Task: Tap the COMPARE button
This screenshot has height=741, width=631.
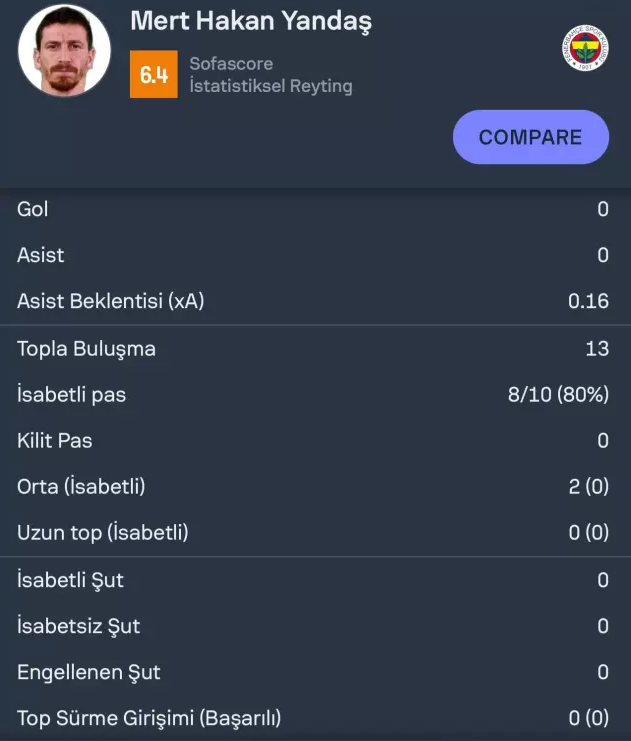Action: coord(530,137)
